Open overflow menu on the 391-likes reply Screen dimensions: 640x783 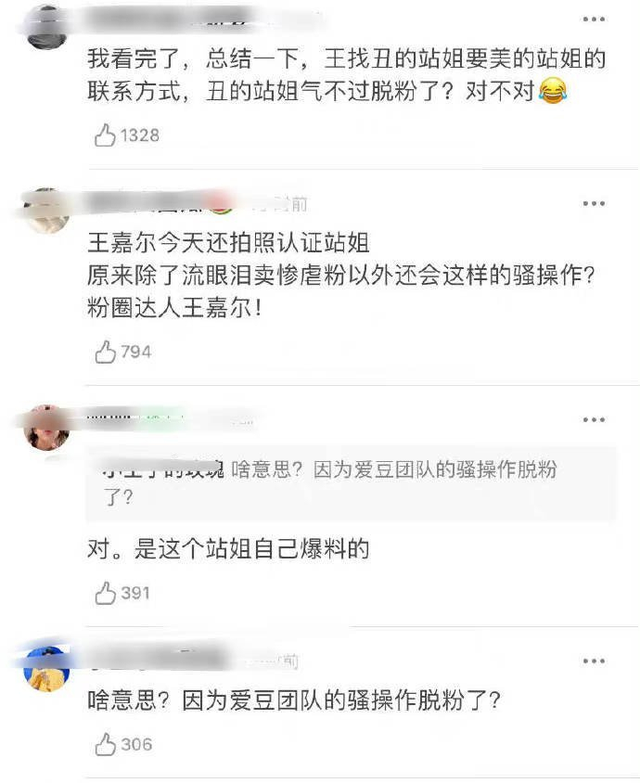(594, 420)
